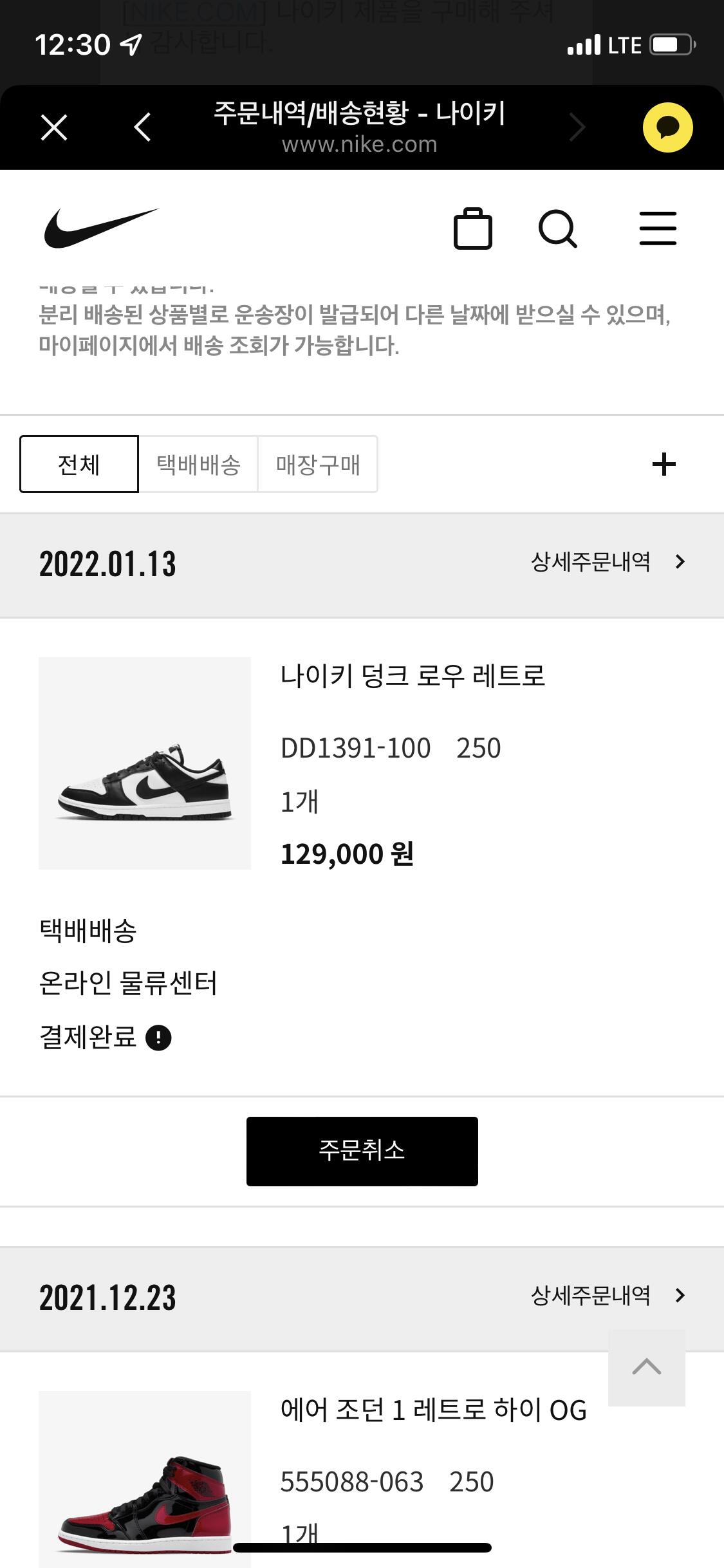View 상세주문내역 for the 2022.01.13 order
Screen dimensions: 724x1568
[x=607, y=562]
